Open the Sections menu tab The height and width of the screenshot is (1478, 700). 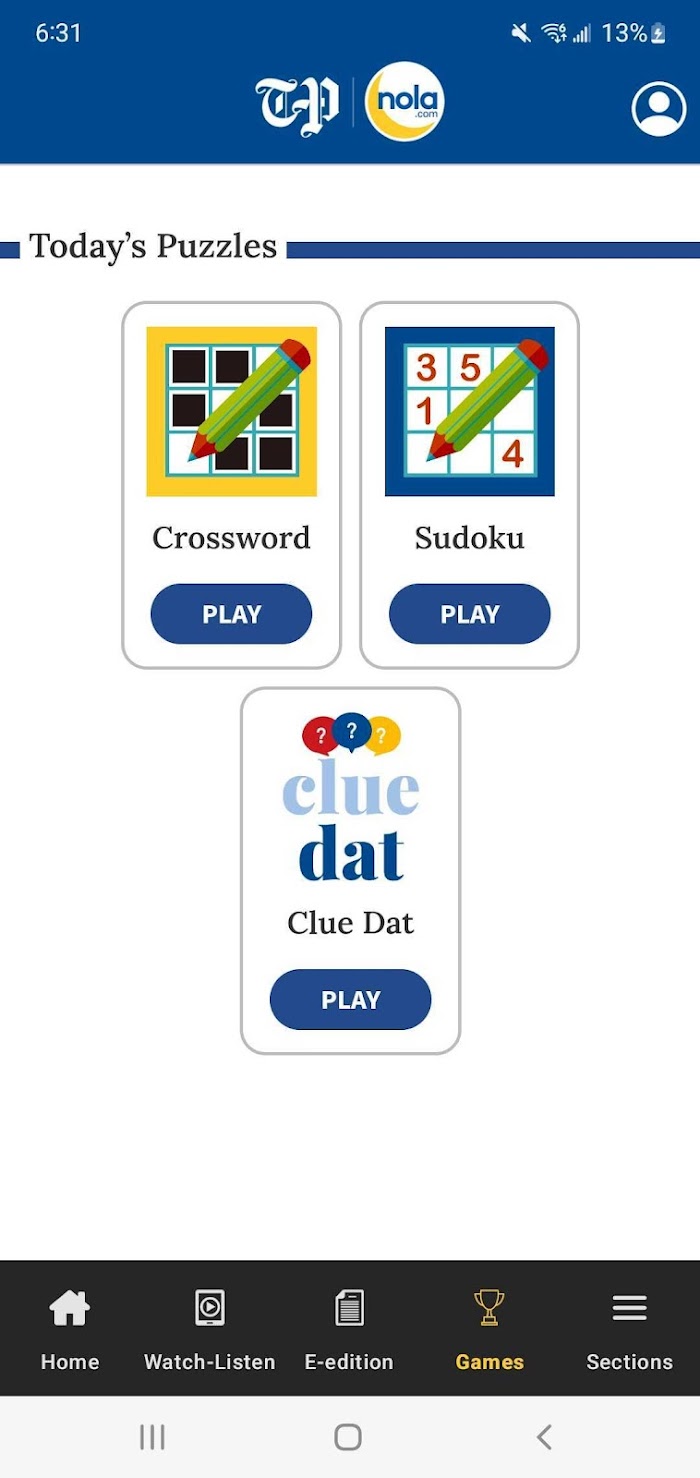click(629, 1330)
